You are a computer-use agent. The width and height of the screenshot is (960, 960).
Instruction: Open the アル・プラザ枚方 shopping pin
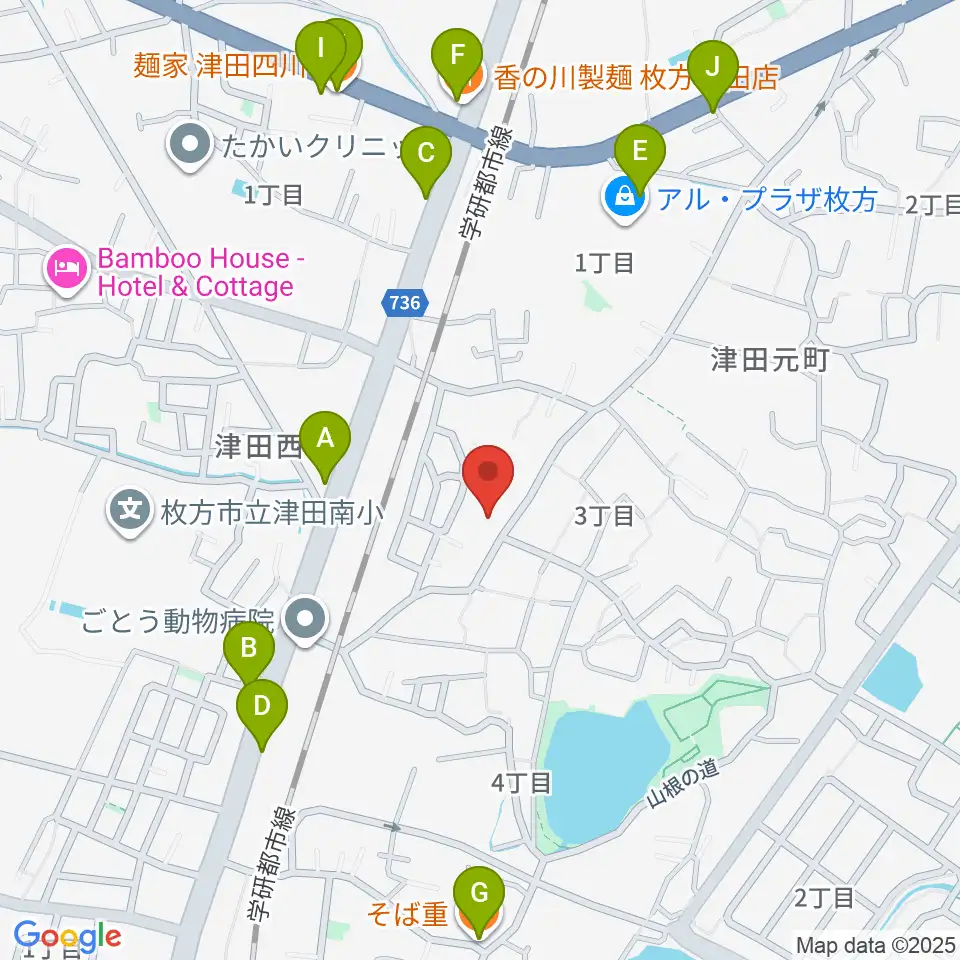point(624,199)
